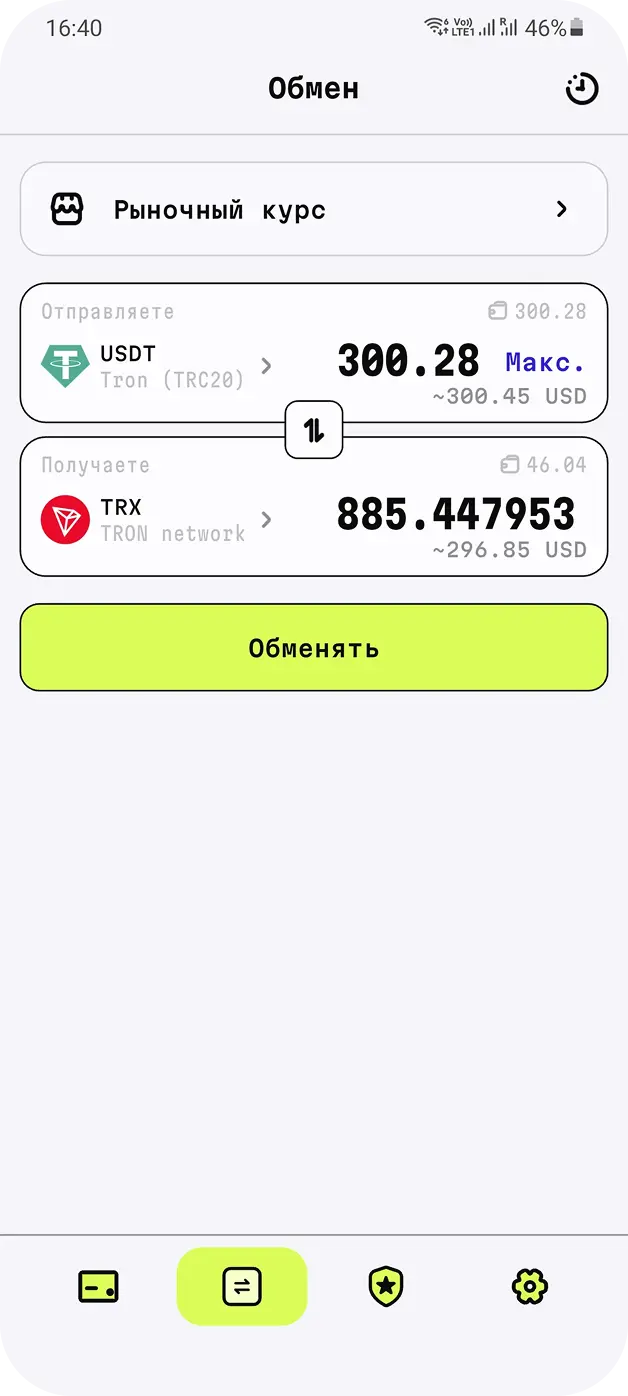
Task: Edit the 885.447953 receive amount
Action: (x=455, y=515)
